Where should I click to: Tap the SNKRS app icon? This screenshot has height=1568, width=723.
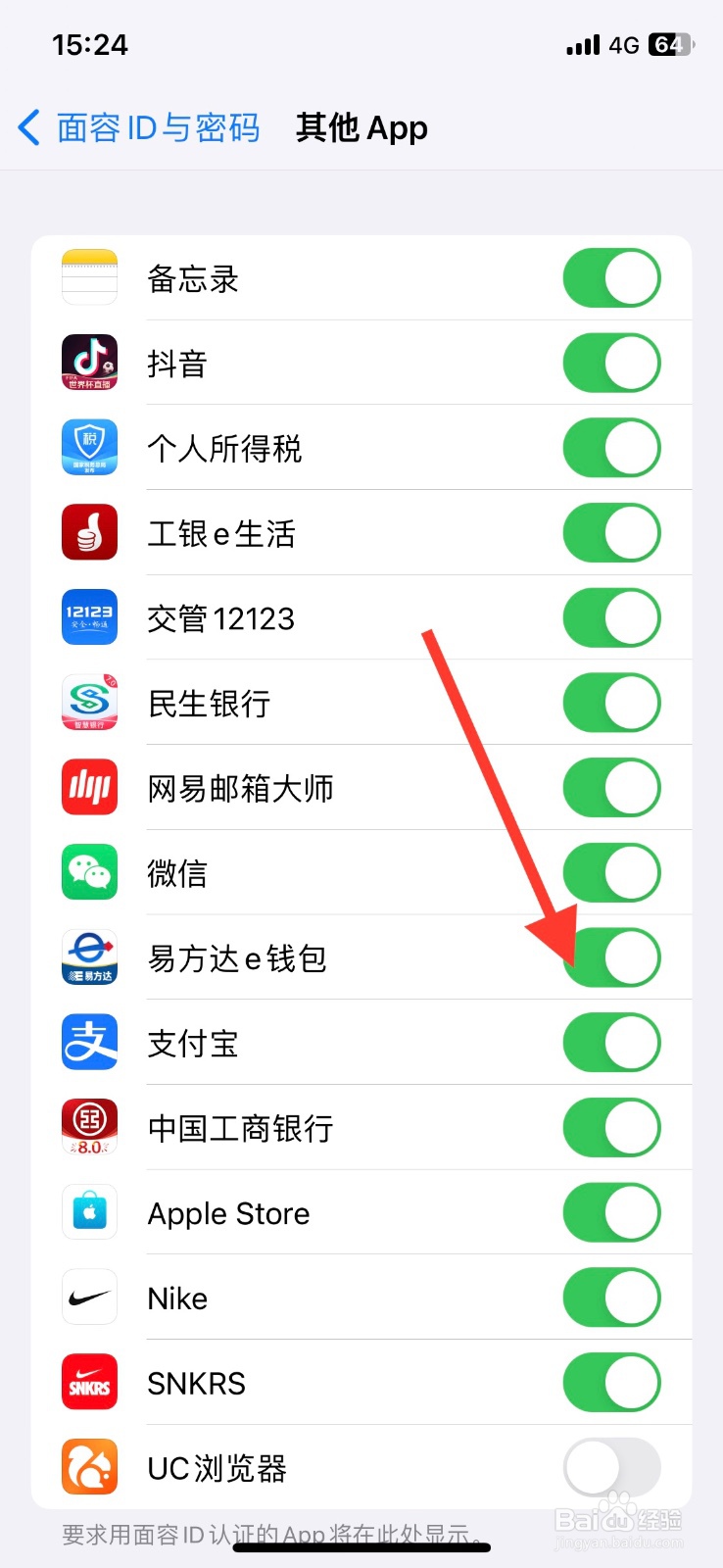89,1382
